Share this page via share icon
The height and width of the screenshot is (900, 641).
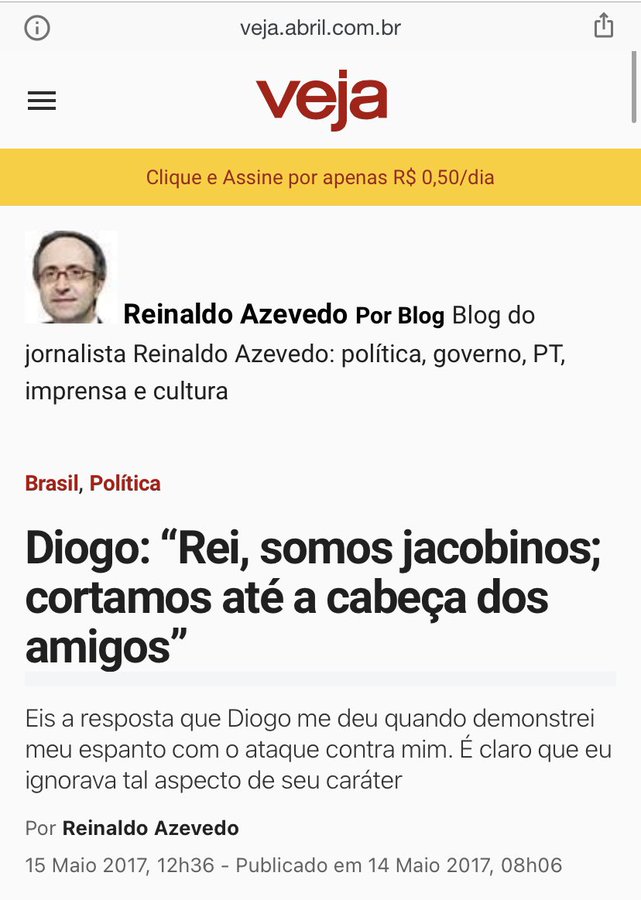603,26
